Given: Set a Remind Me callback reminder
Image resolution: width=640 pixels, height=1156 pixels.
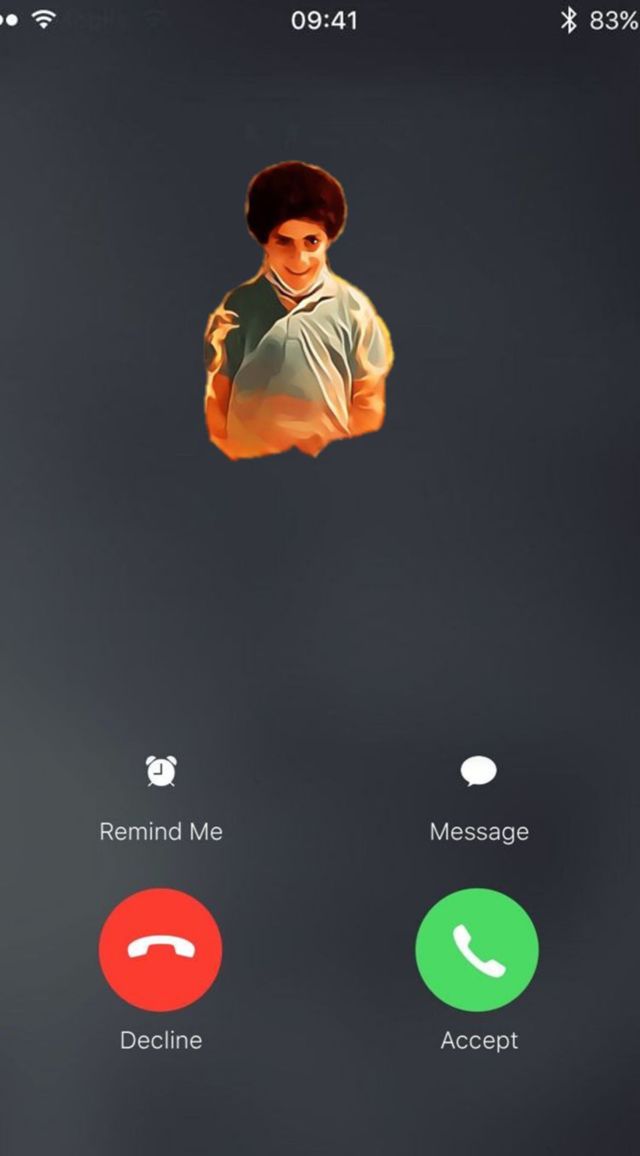Looking at the screenshot, I should tap(161, 773).
